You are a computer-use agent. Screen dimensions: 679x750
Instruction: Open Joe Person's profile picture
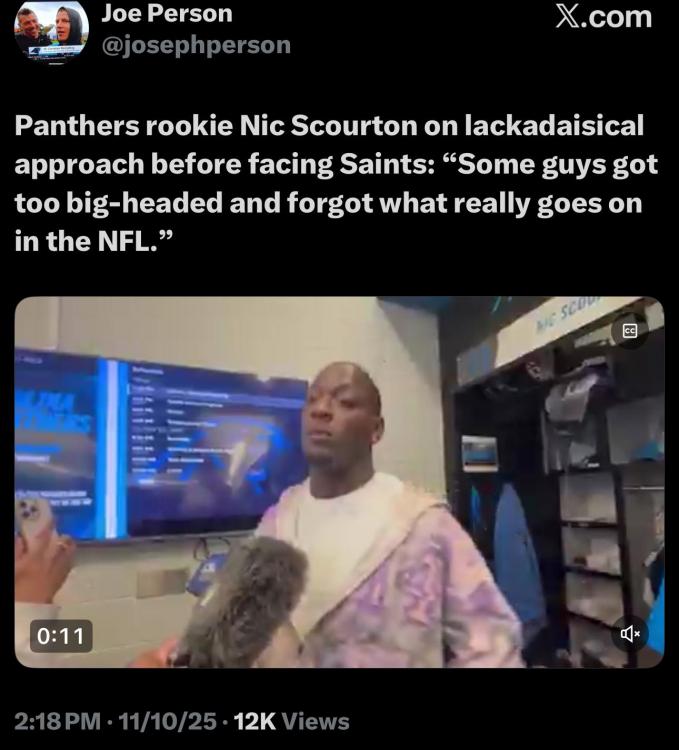tap(51, 34)
